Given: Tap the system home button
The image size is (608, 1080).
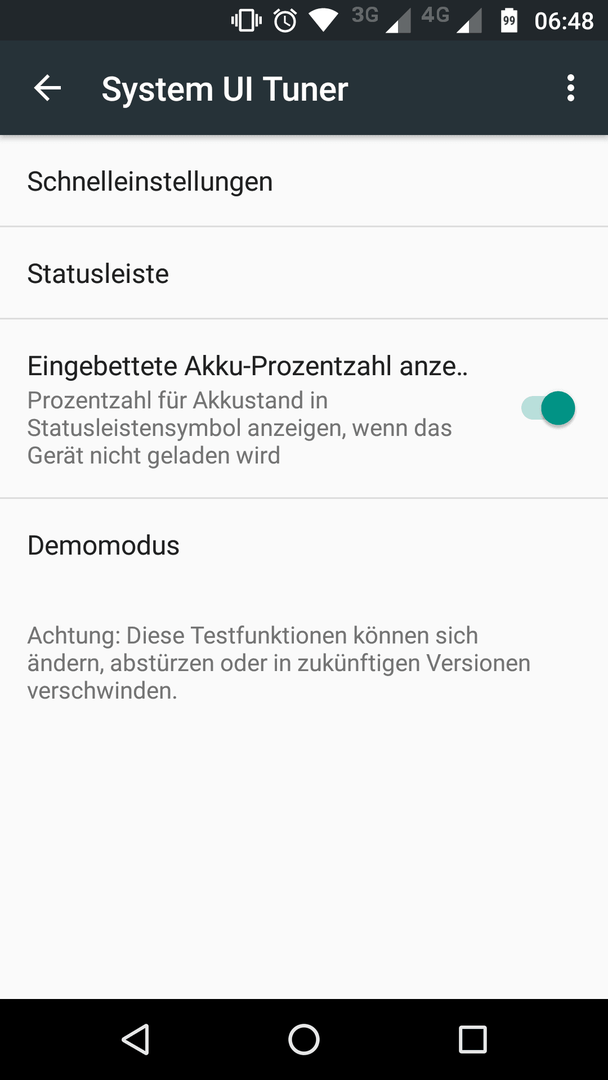Looking at the screenshot, I should (304, 1039).
